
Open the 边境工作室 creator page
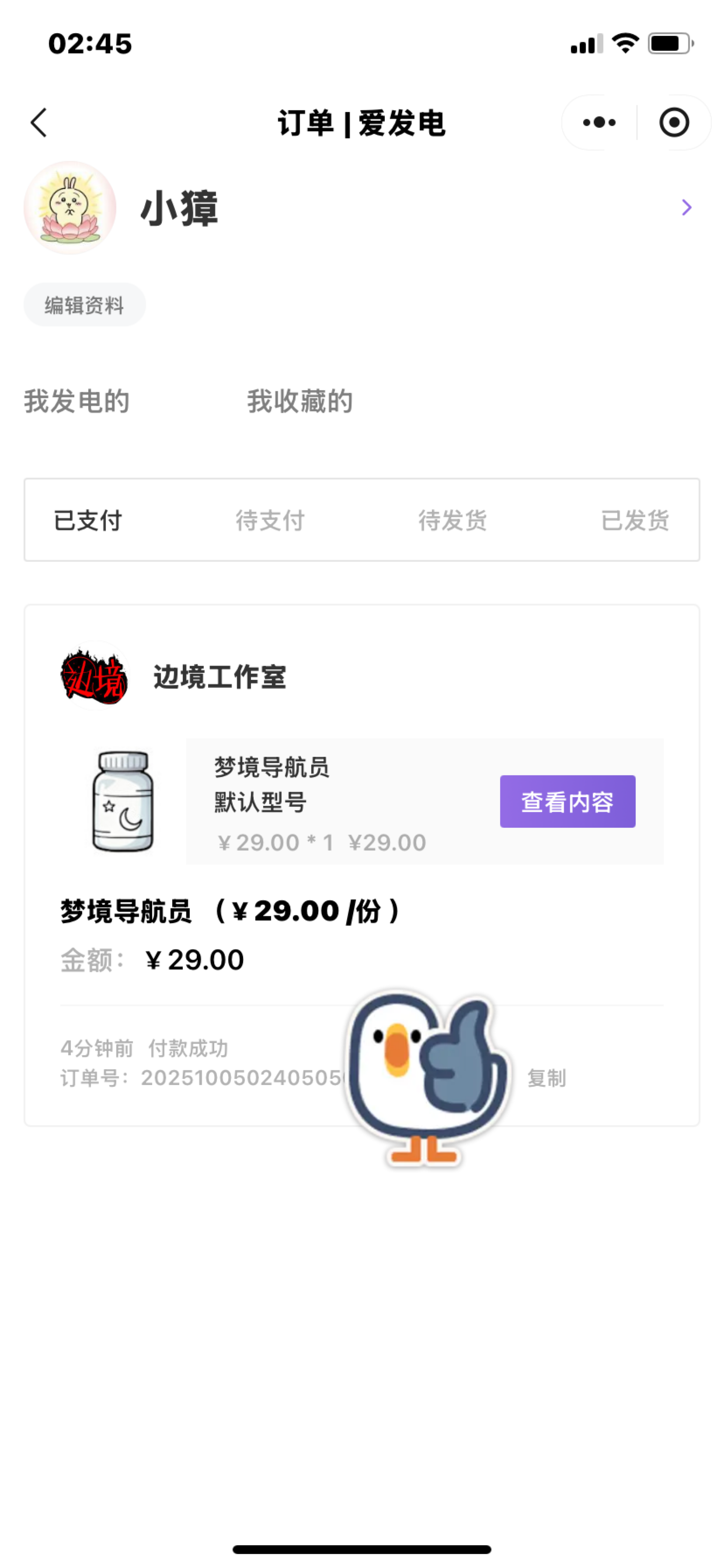pos(219,677)
